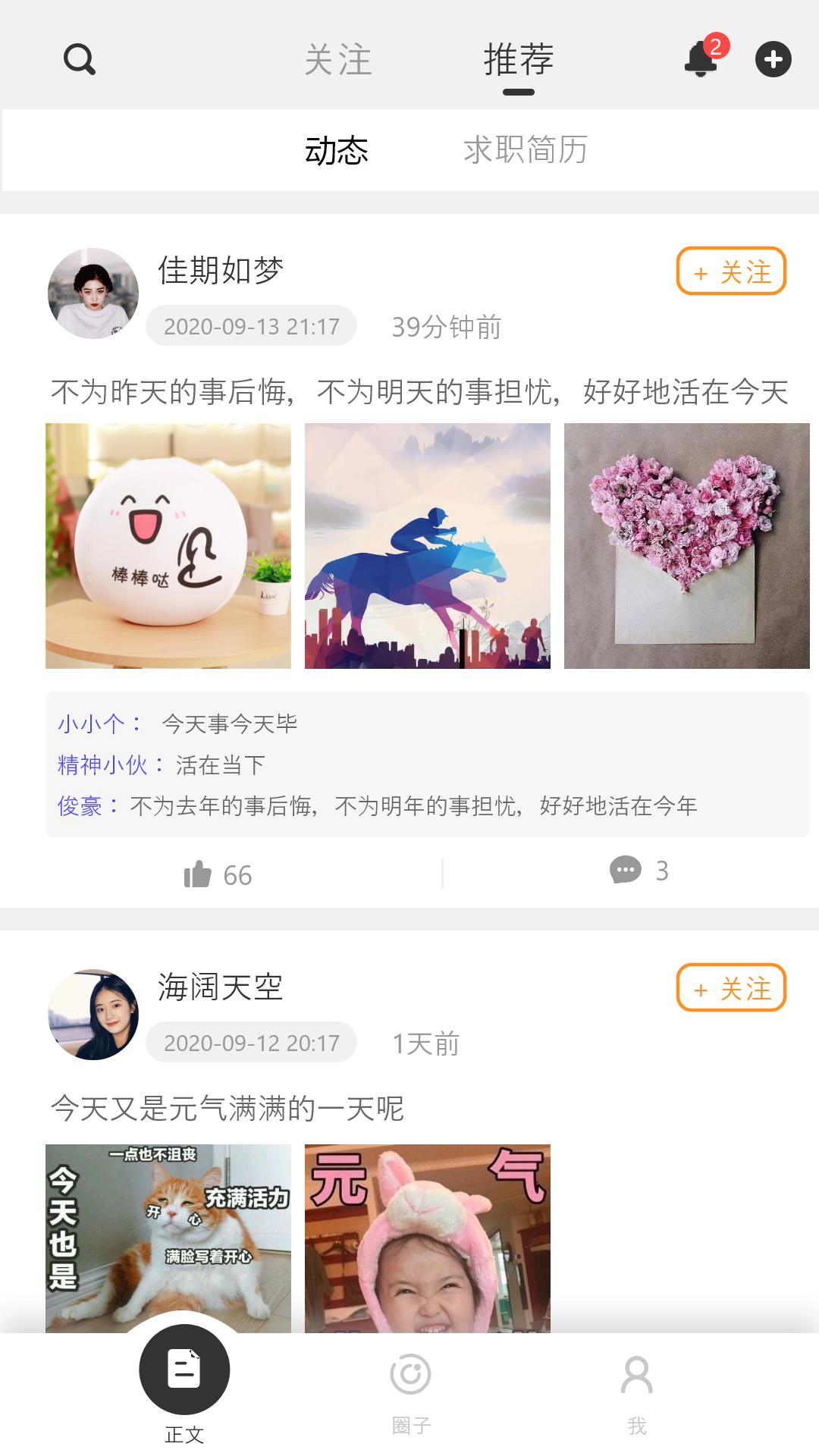The image size is (819, 1456).
Task: Switch to the 关注 top tab
Action: coord(338,60)
